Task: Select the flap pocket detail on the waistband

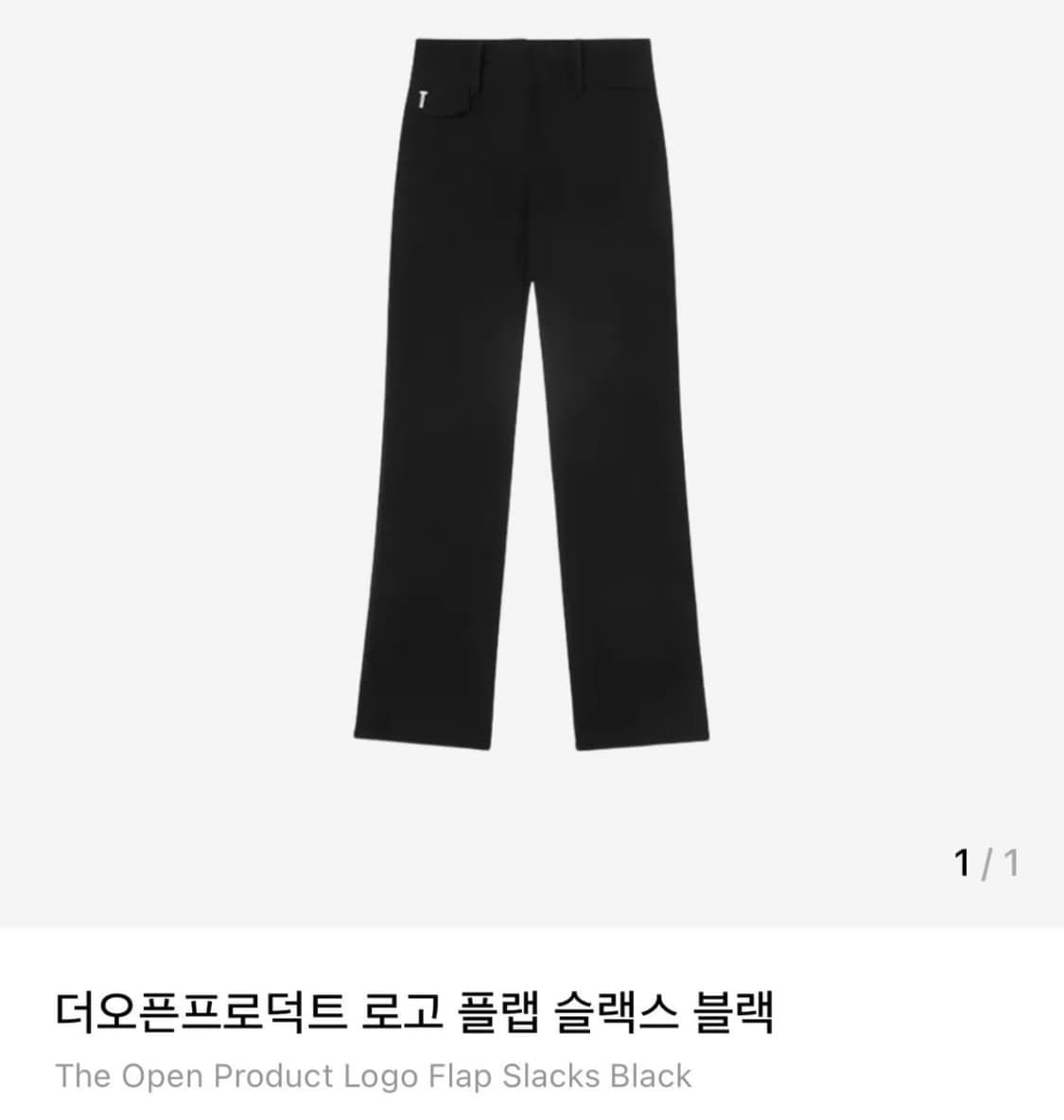Action: 445,99
